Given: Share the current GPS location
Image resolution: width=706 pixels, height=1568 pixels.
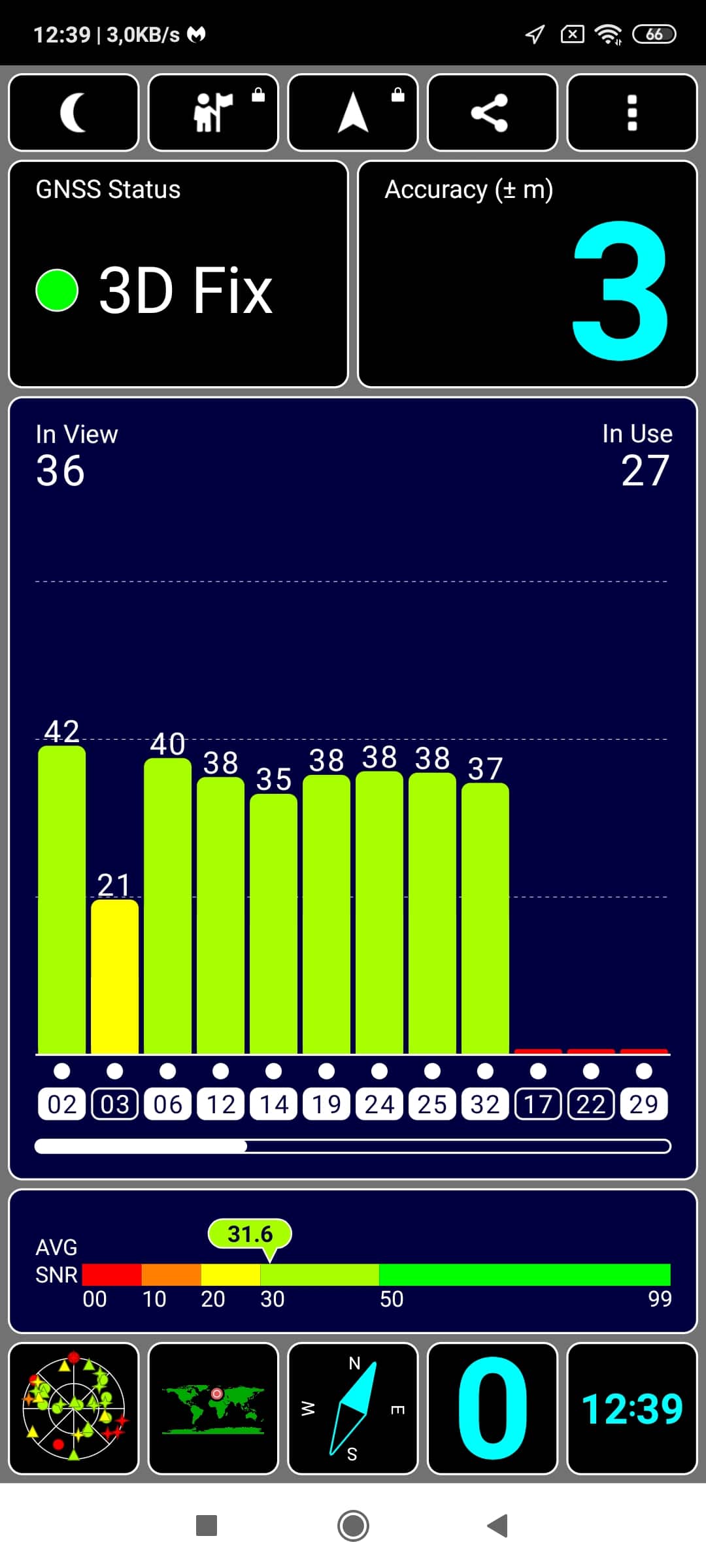Looking at the screenshot, I should coord(492,112).
